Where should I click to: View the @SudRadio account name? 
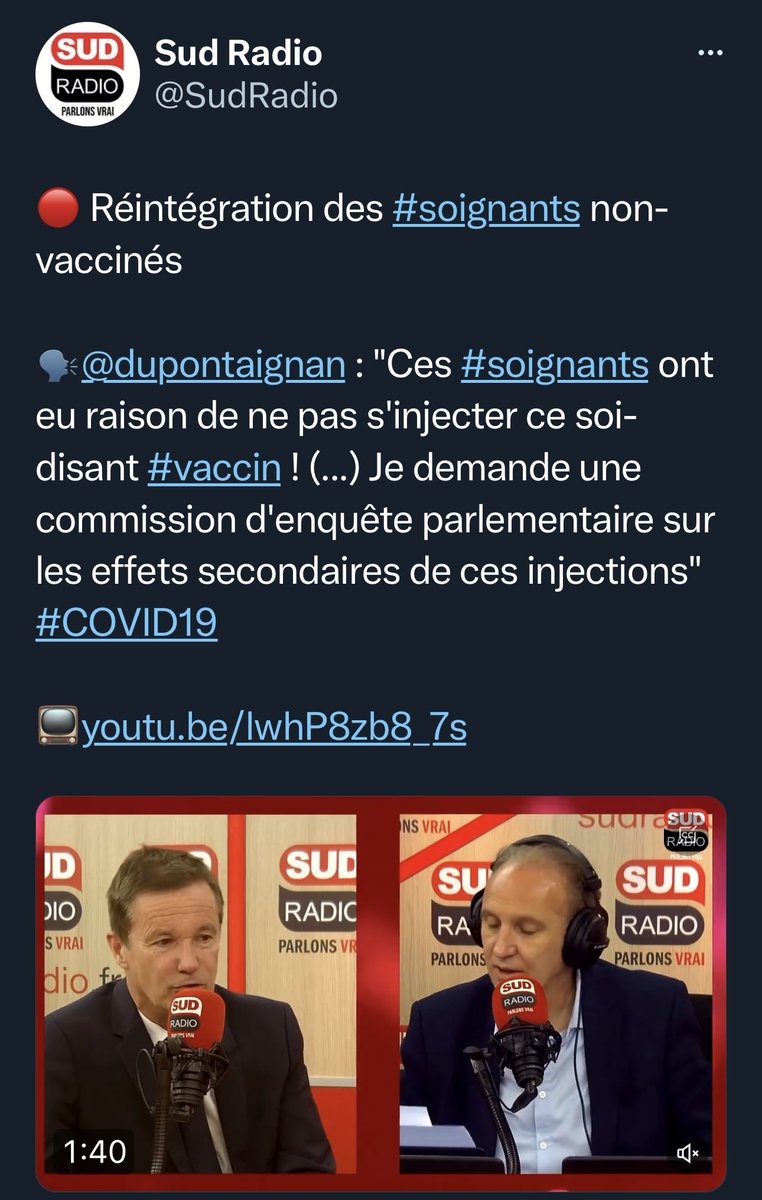(245, 96)
